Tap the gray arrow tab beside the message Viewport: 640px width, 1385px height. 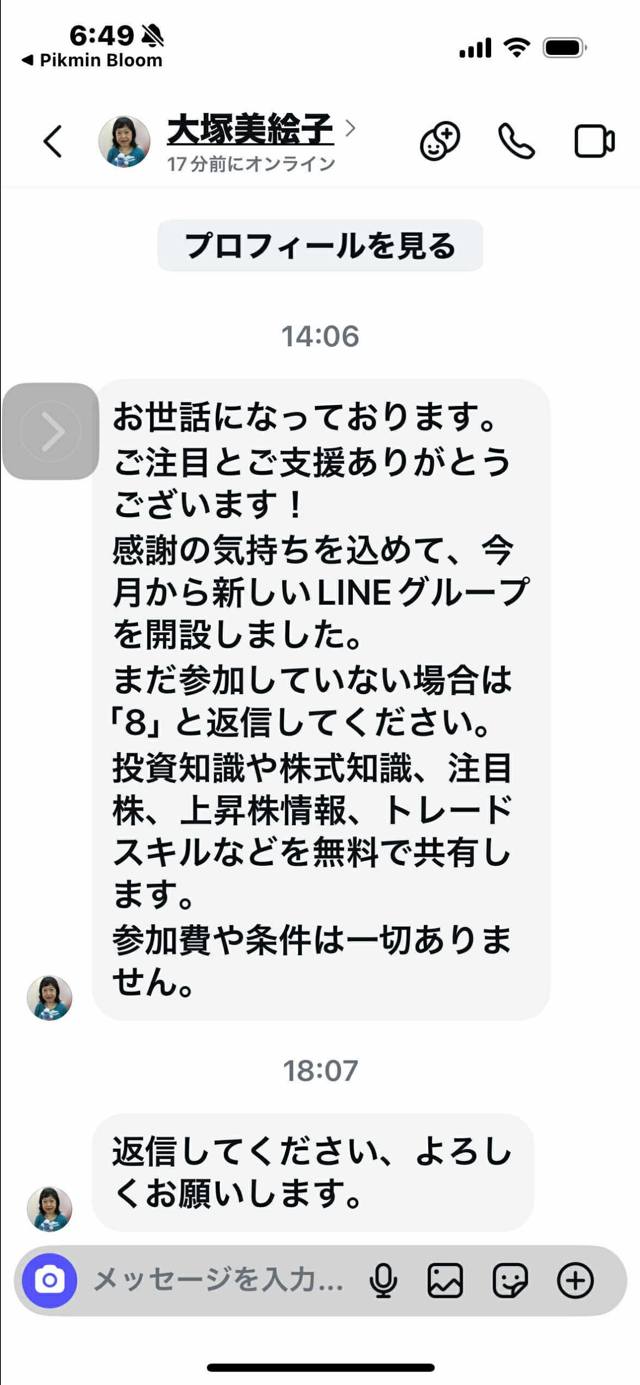[x=51, y=431]
